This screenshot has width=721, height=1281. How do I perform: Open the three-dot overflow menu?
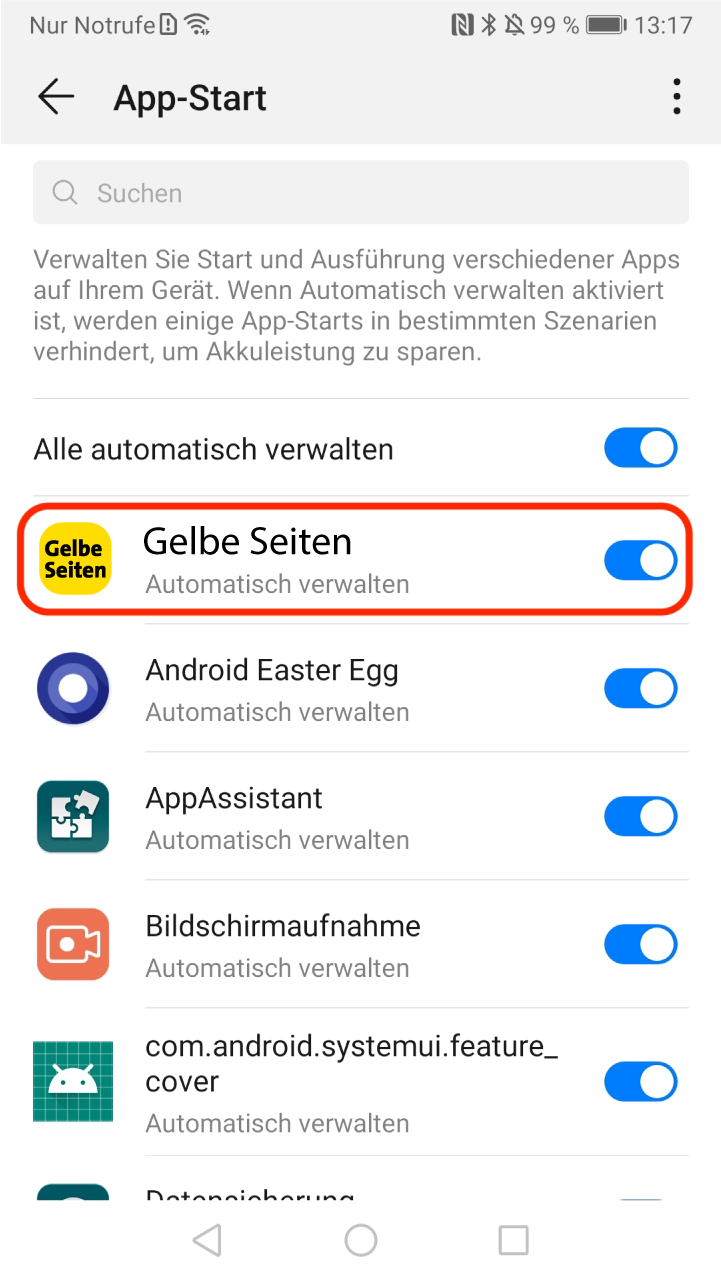point(677,97)
